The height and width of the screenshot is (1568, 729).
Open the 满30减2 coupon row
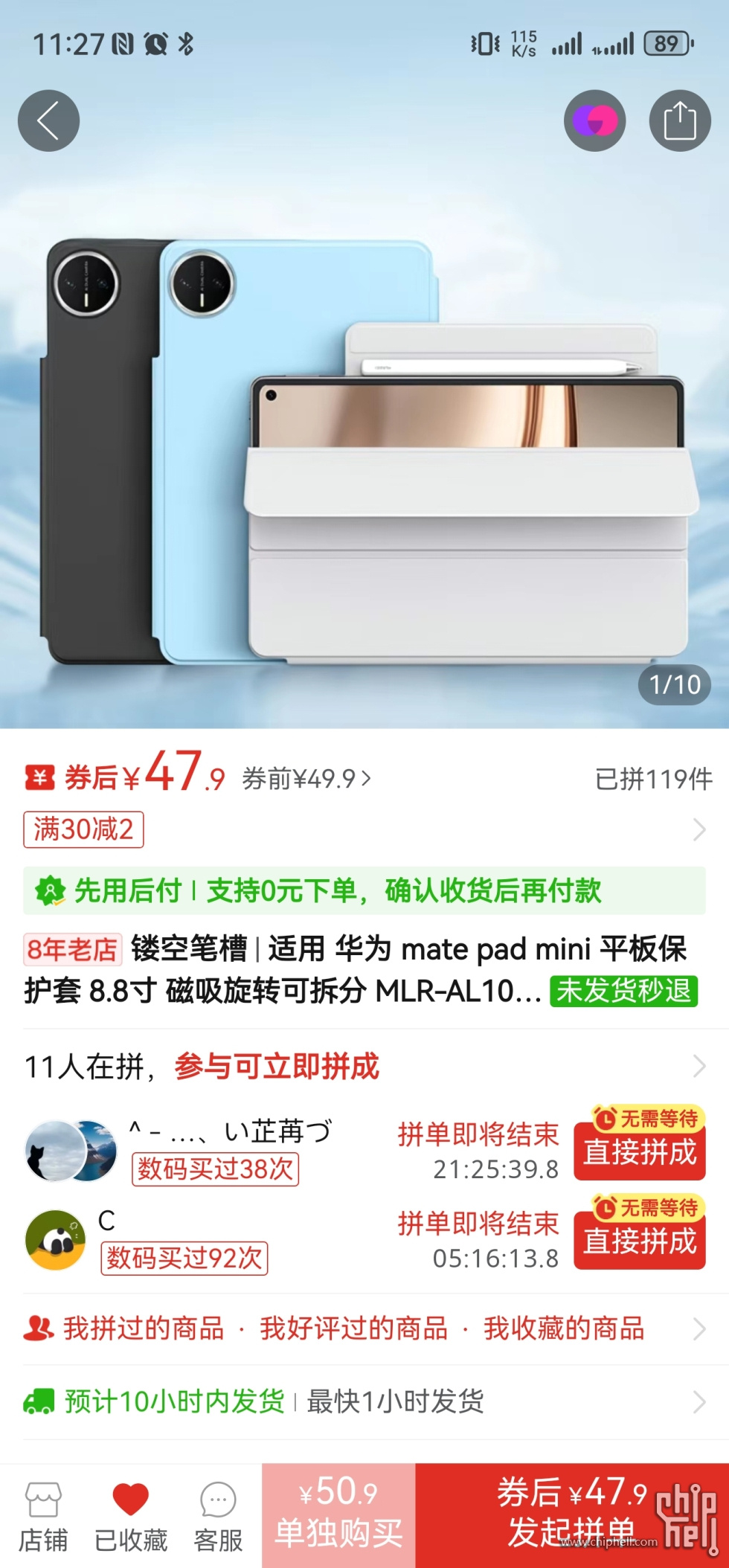(x=83, y=829)
